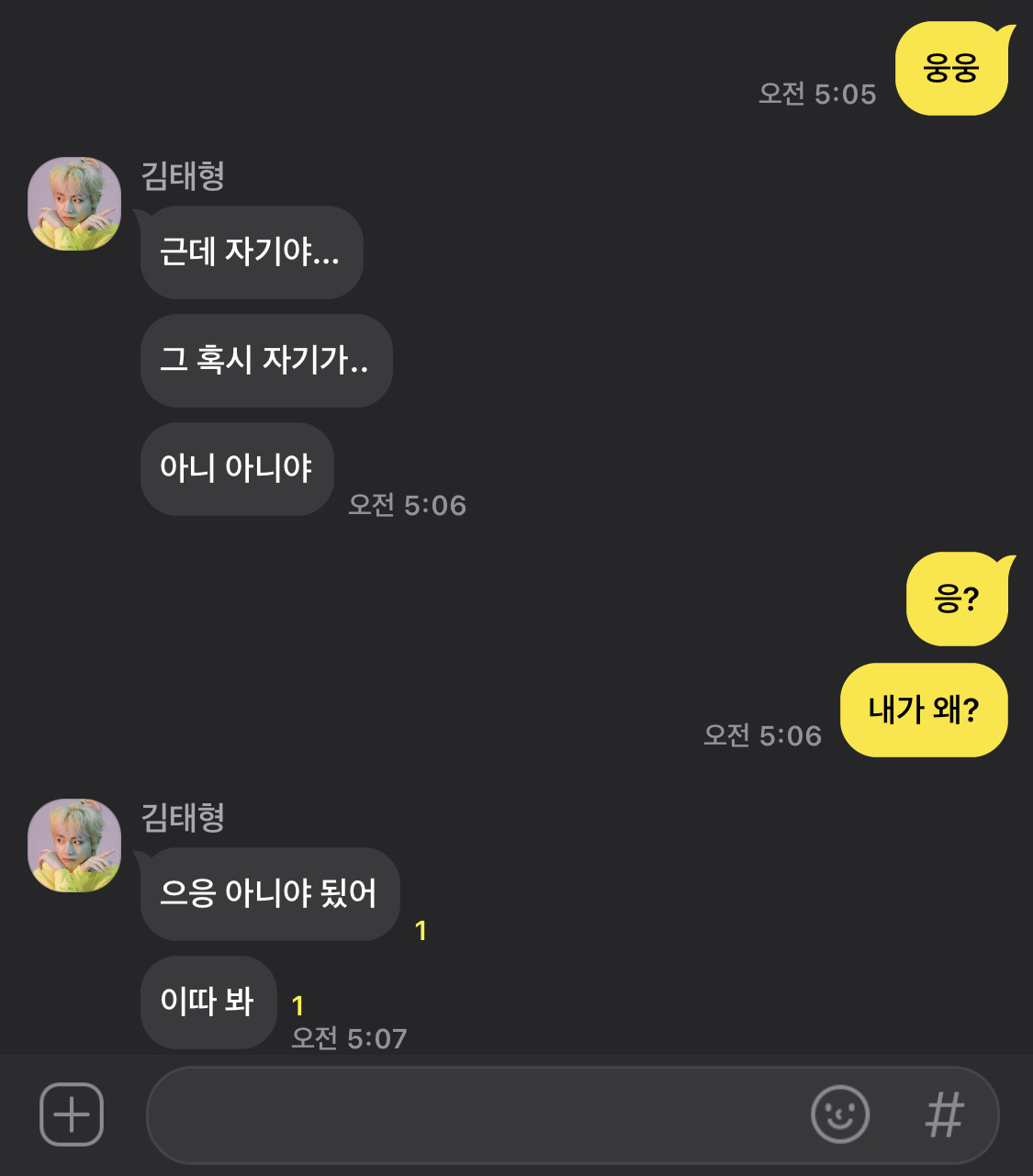Image resolution: width=1033 pixels, height=1176 pixels.
Task: Open the hashtag search button
Action: [944, 1114]
